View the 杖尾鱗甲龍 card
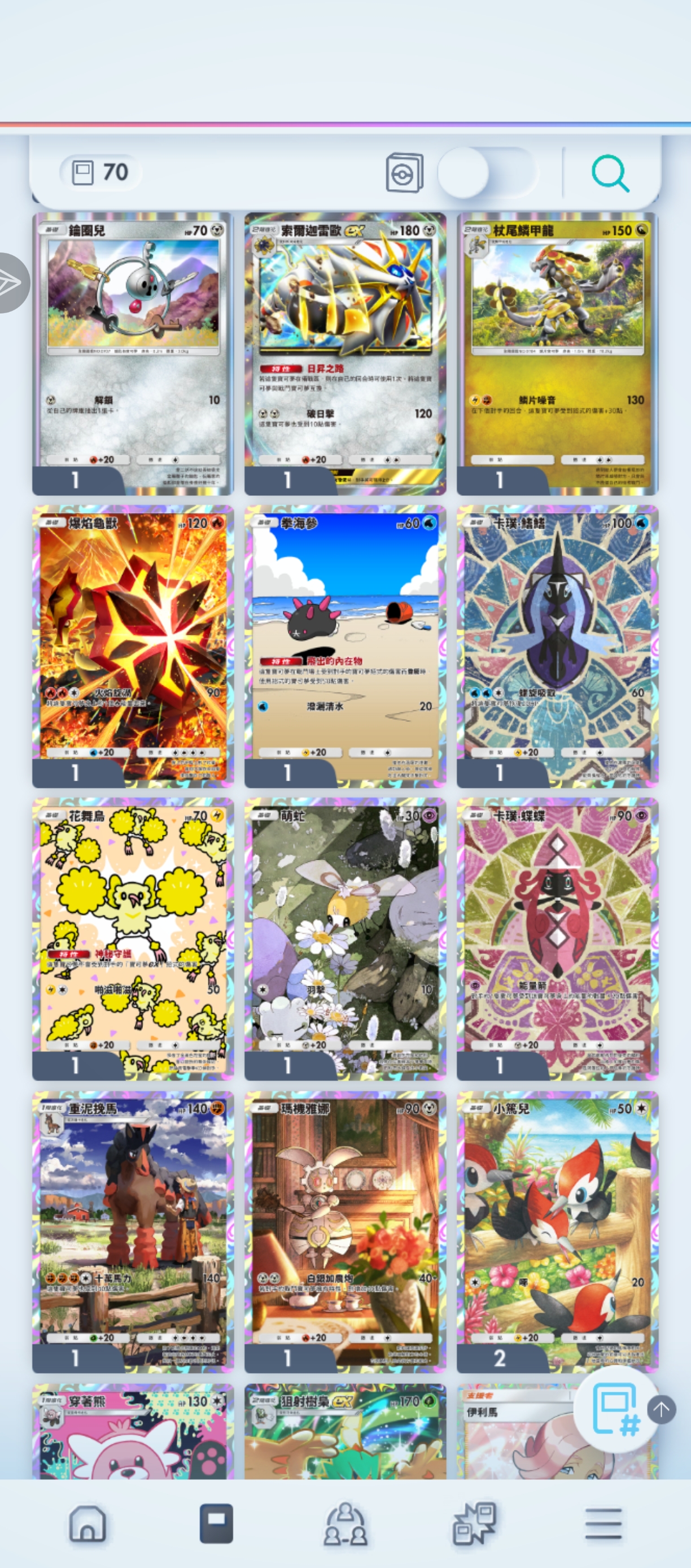The height and width of the screenshot is (1568, 691). tap(557, 353)
